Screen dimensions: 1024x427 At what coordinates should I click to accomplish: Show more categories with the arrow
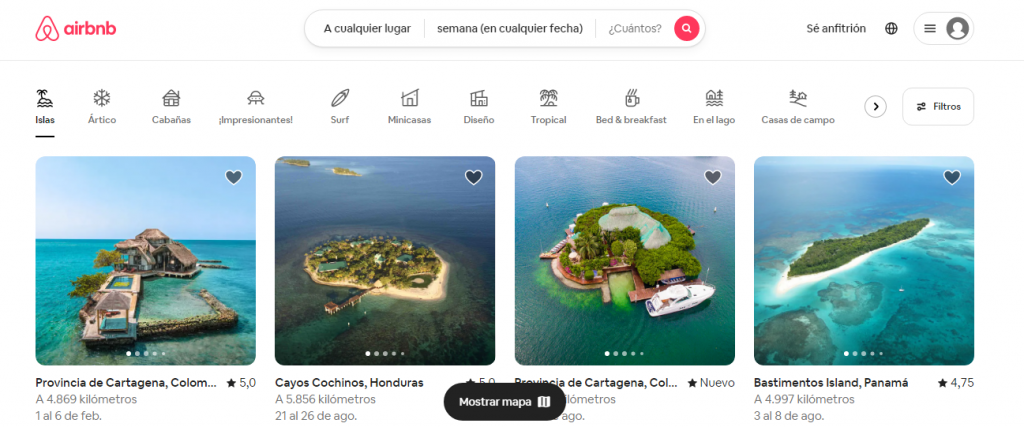tap(875, 106)
